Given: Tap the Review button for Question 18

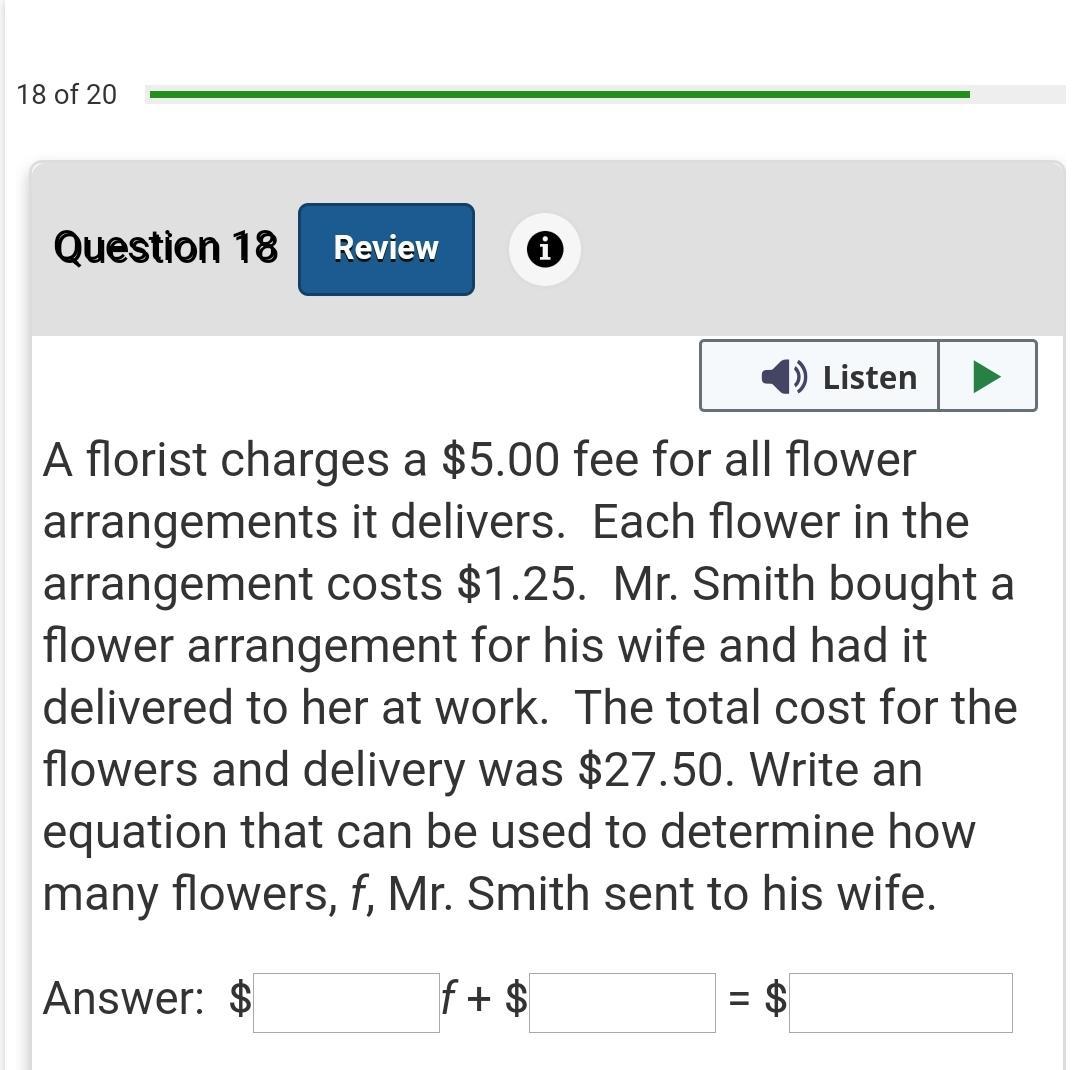Looking at the screenshot, I should coord(386,249).
